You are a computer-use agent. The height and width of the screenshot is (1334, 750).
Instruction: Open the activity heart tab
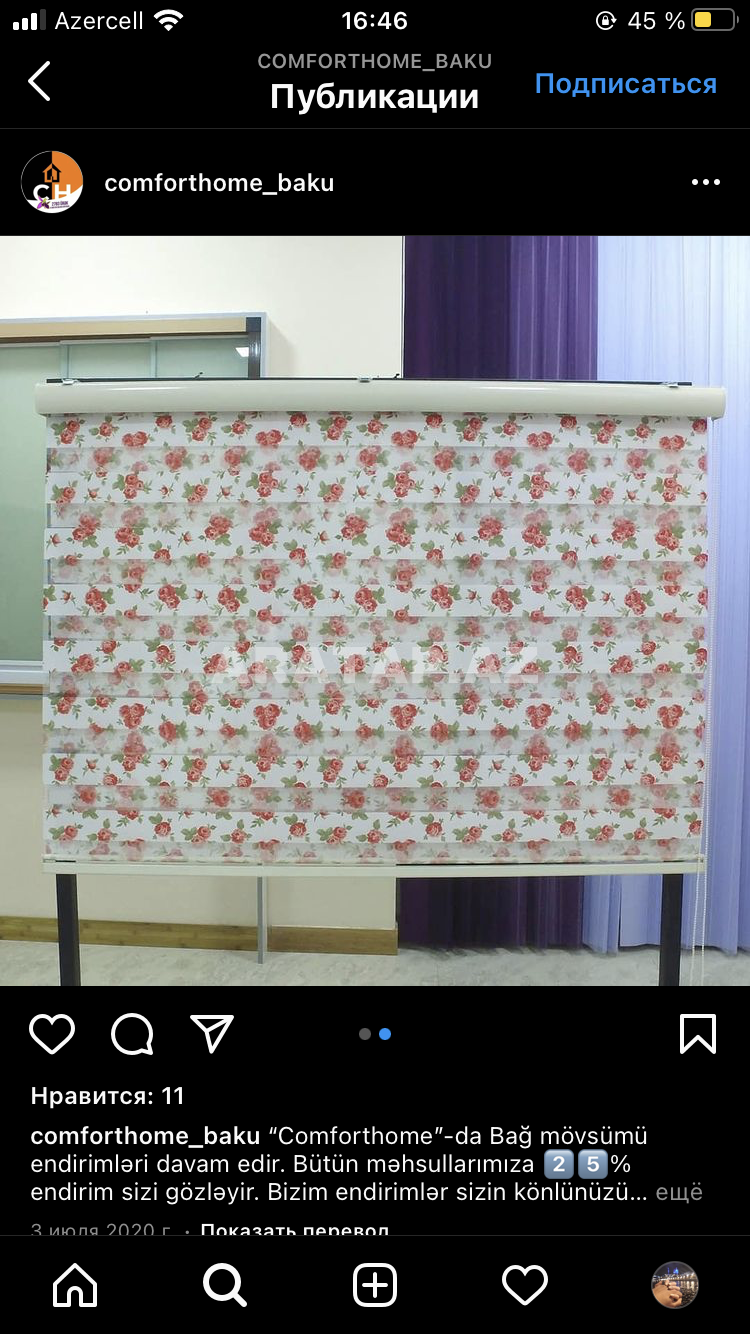525,1285
